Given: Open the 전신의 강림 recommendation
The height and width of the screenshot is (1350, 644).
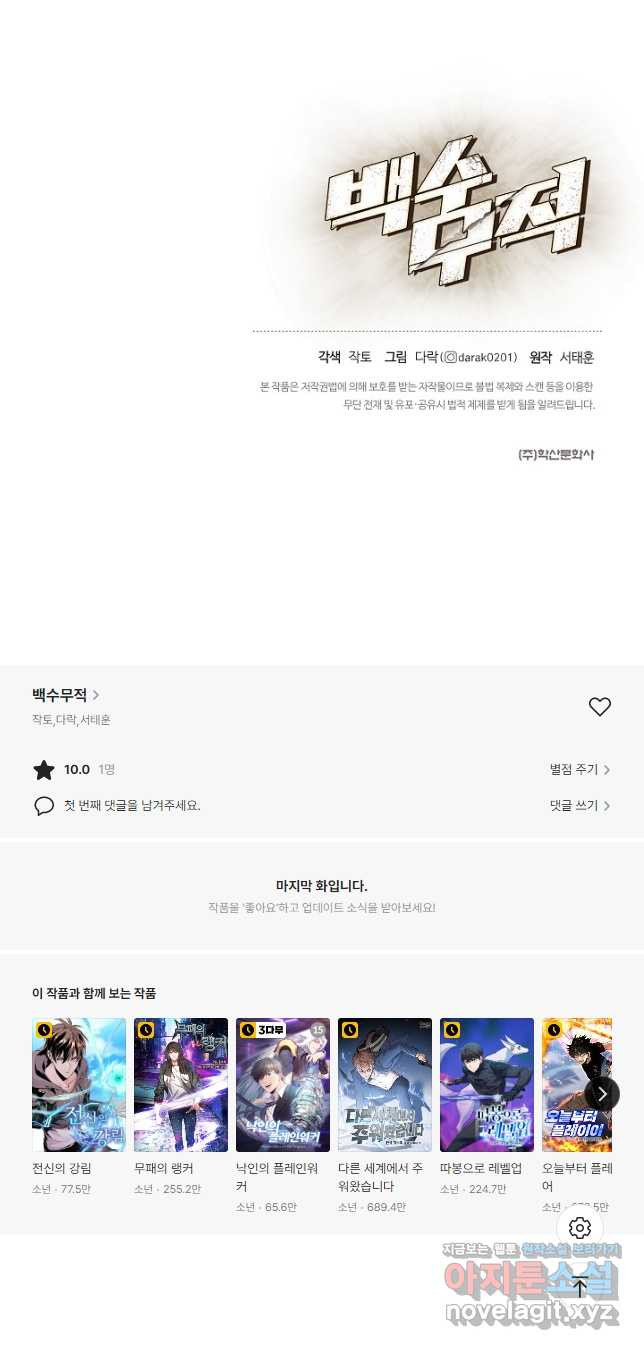Looking at the screenshot, I should click(79, 1085).
